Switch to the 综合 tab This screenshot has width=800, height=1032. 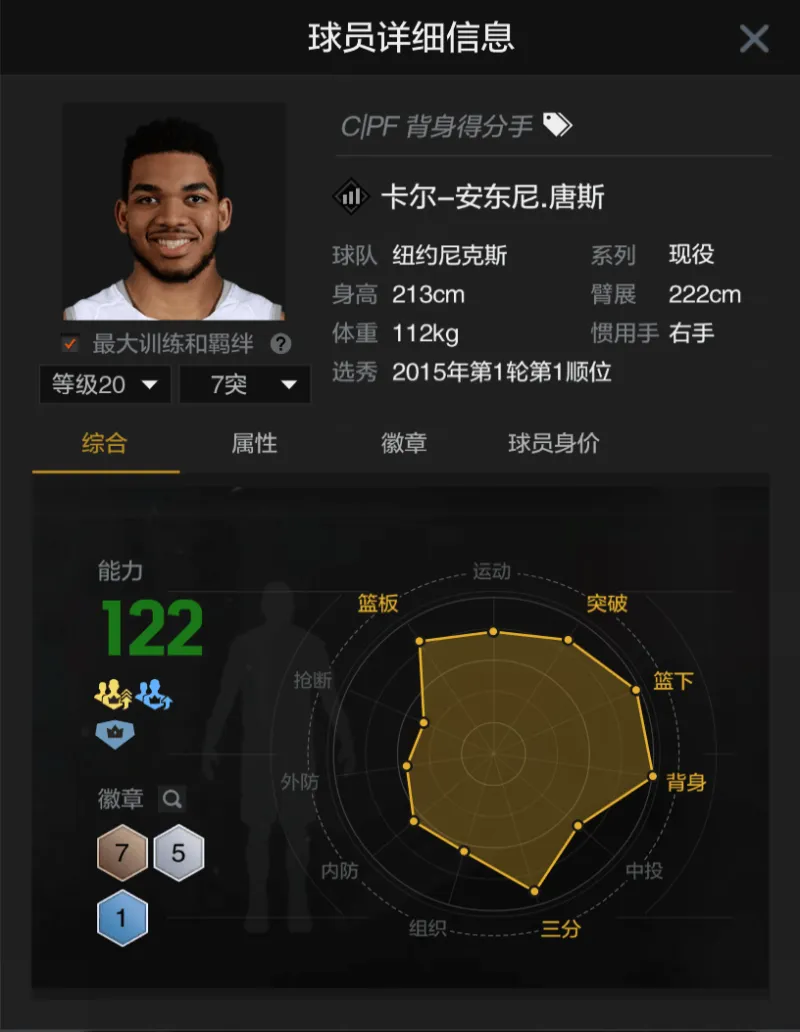coord(105,443)
